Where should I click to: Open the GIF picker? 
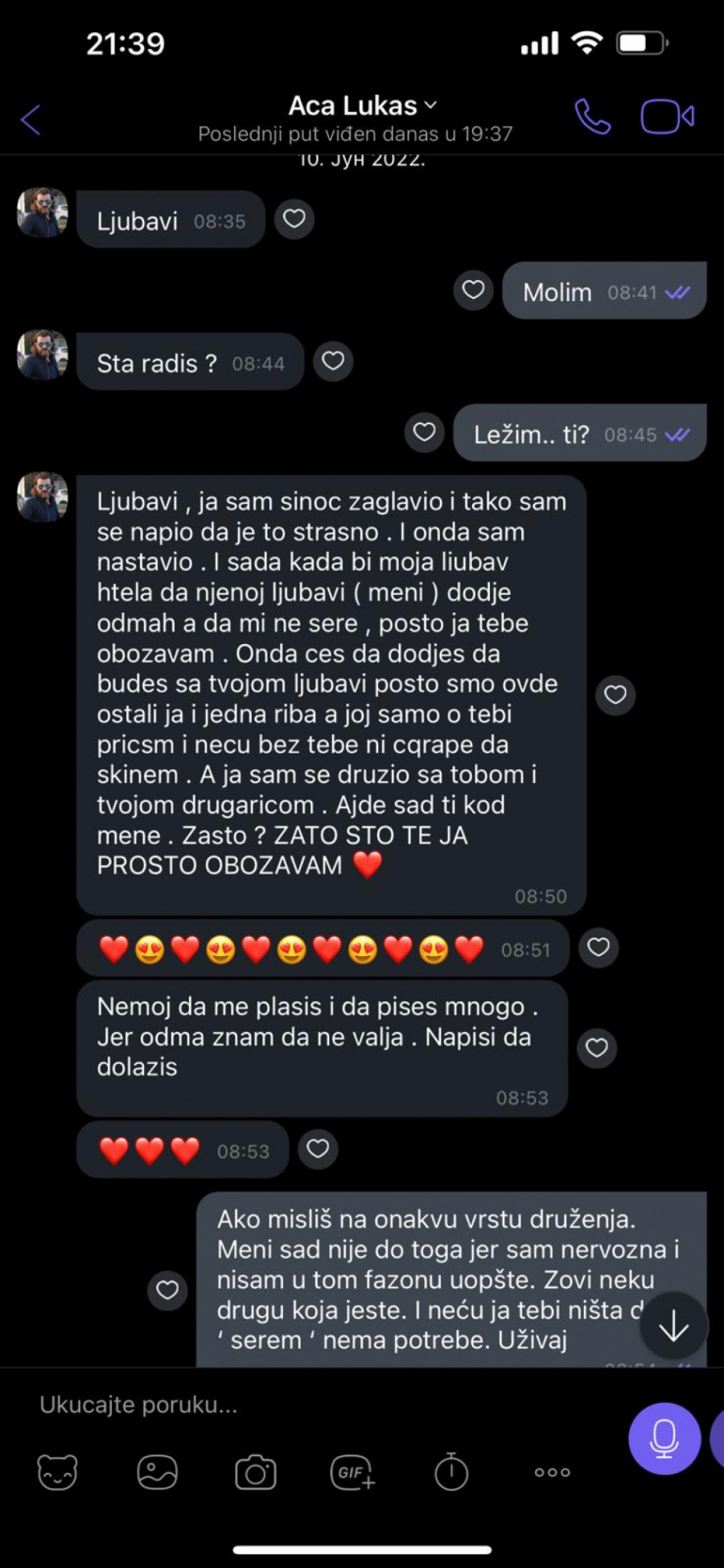(352, 1472)
